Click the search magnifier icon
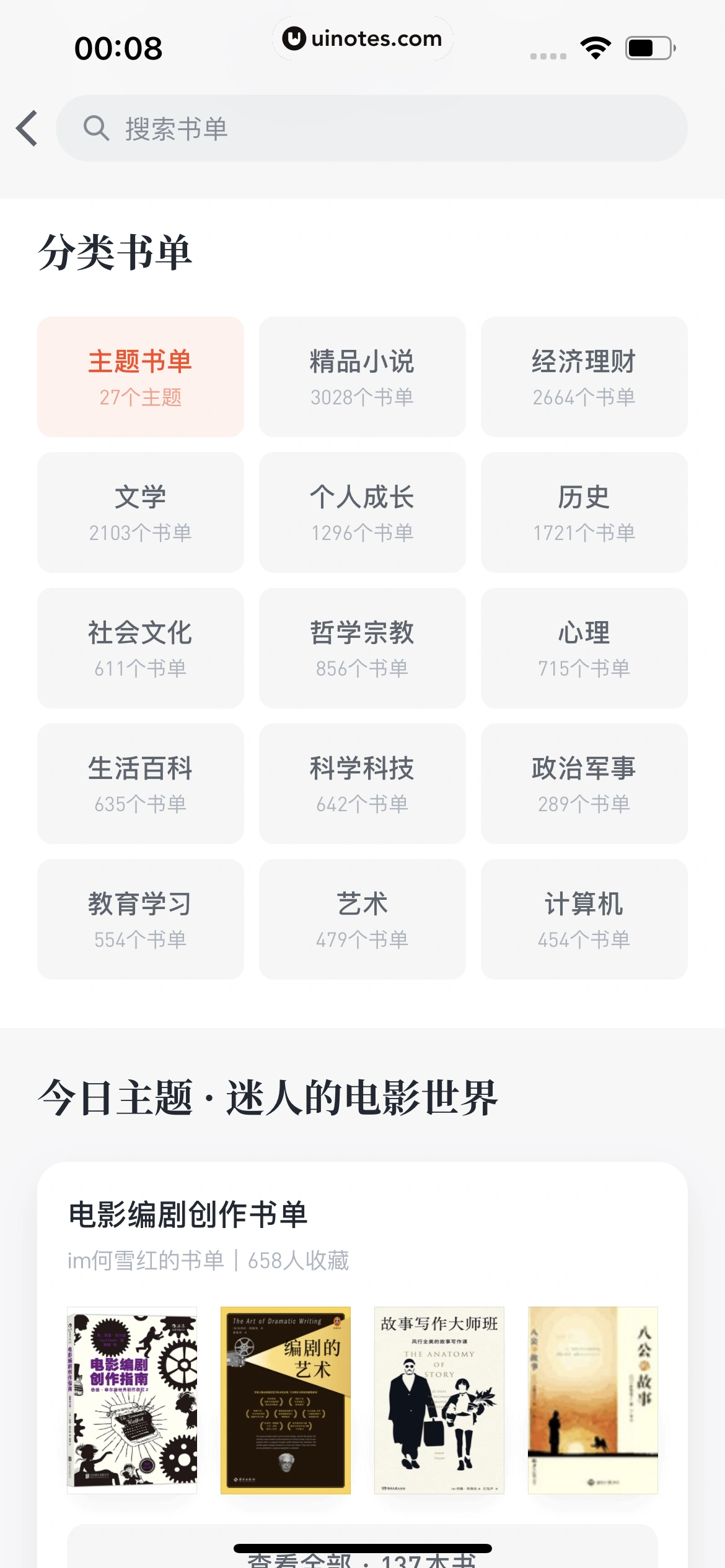Image resolution: width=725 pixels, height=1568 pixels. pyautogui.click(x=96, y=127)
